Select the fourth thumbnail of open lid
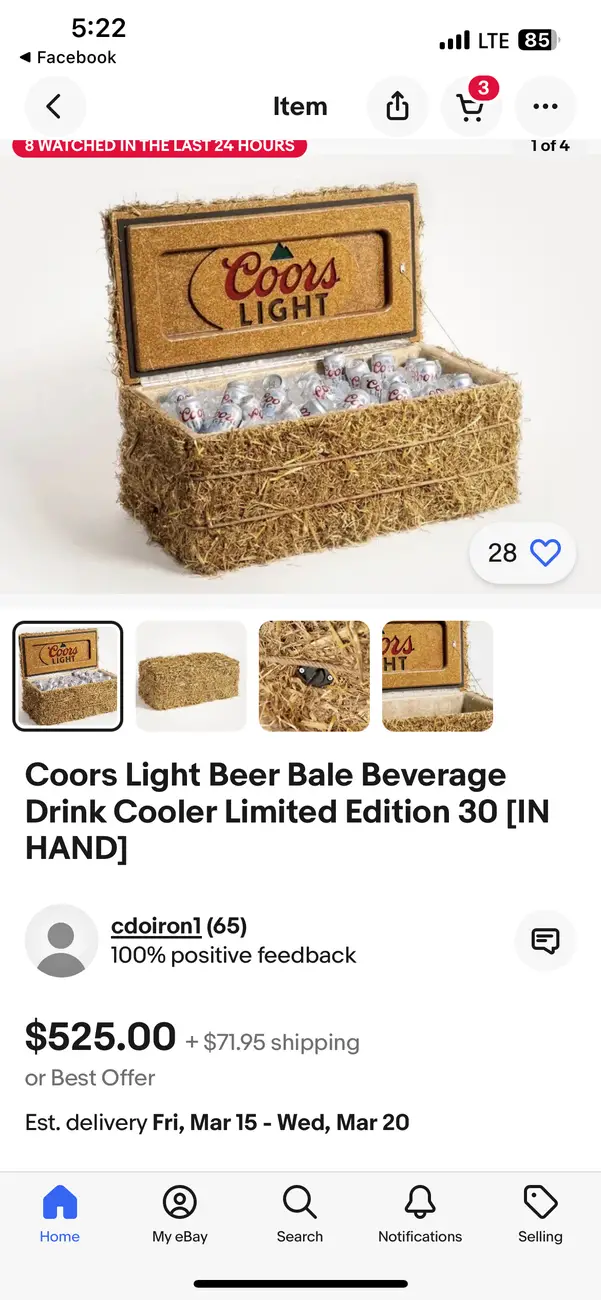Screen dimensions: 601x1300 (x=438, y=676)
